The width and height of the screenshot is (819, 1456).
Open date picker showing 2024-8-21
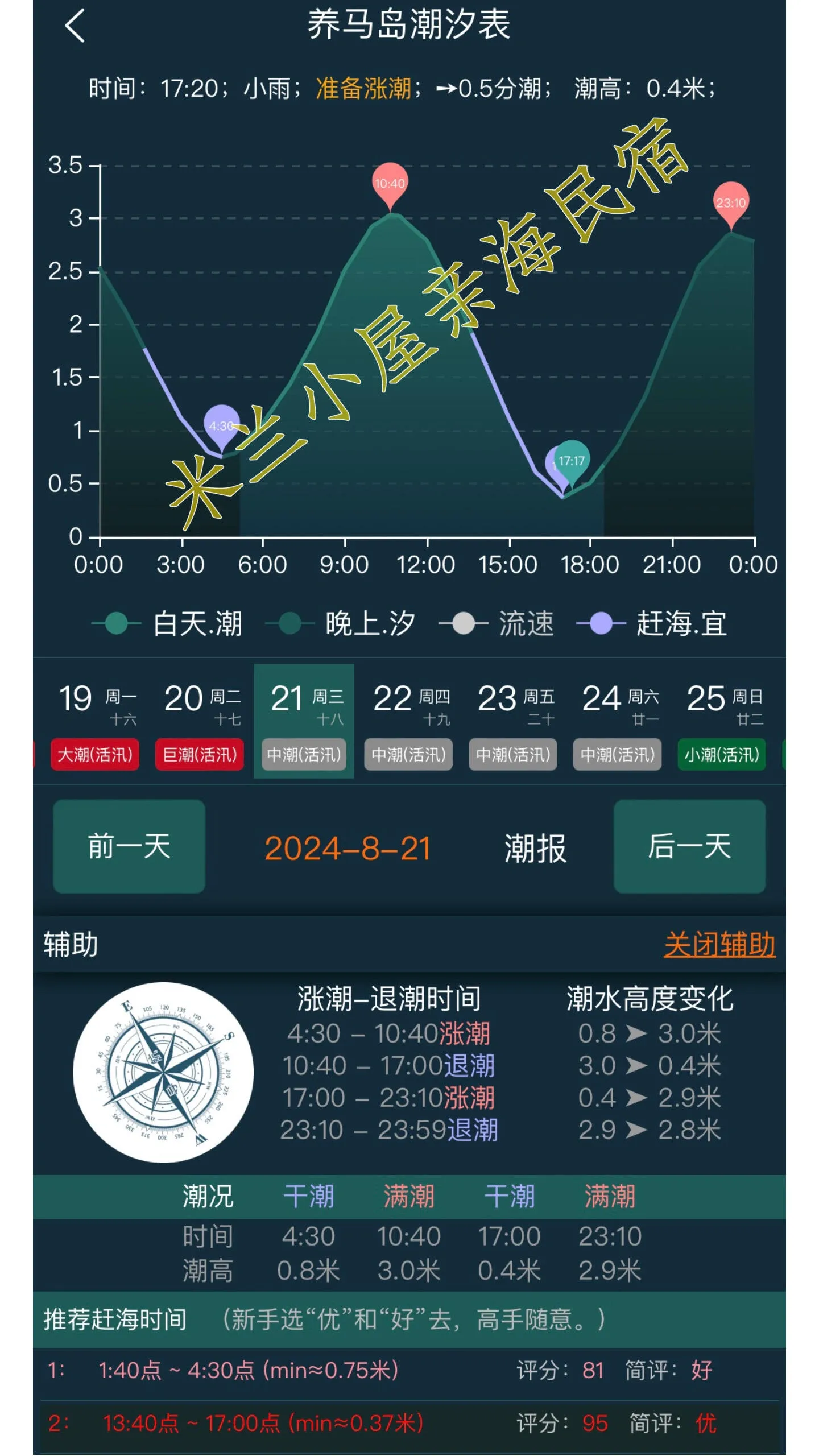(348, 848)
